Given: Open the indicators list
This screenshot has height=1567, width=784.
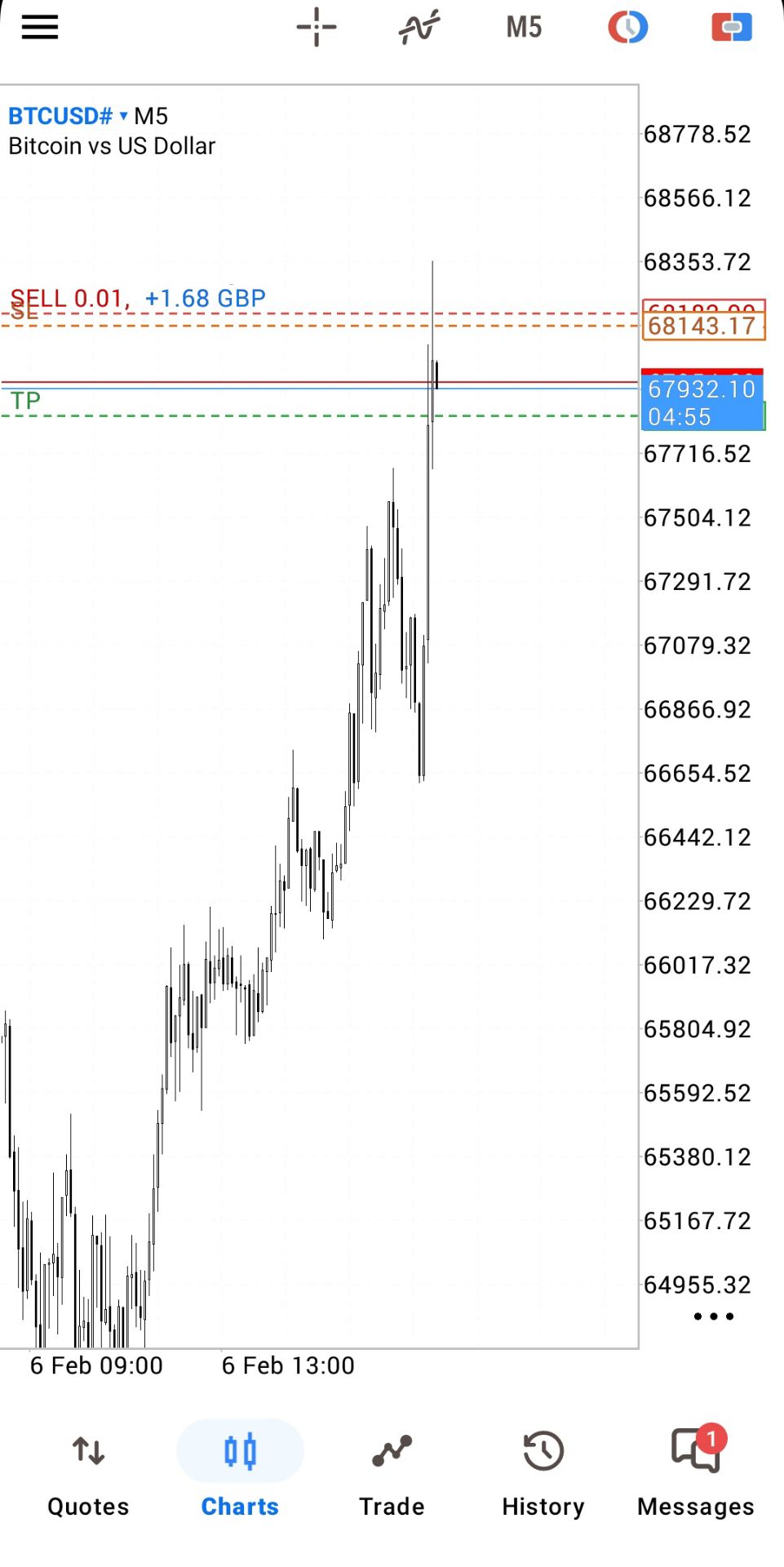Looking at the screenshot, I should (419, 28).
